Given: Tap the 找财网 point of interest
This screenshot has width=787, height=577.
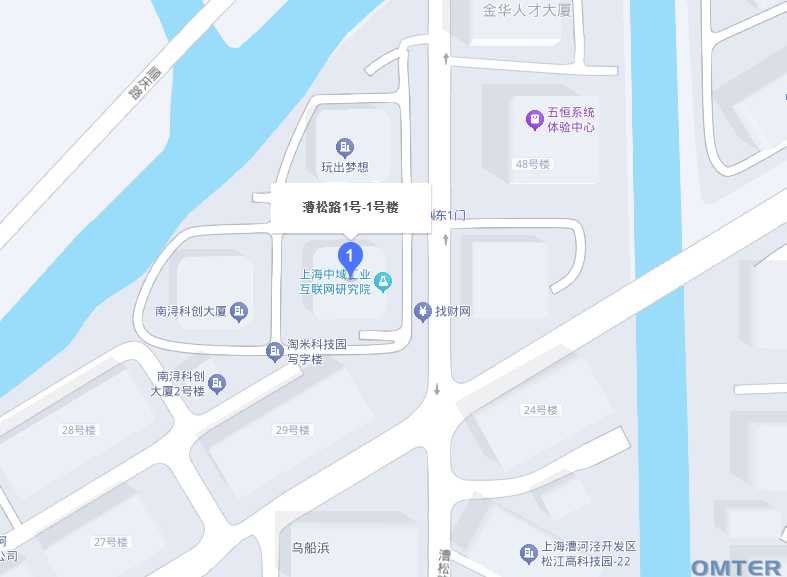Looking at the screenshot, I should point(422,311).
